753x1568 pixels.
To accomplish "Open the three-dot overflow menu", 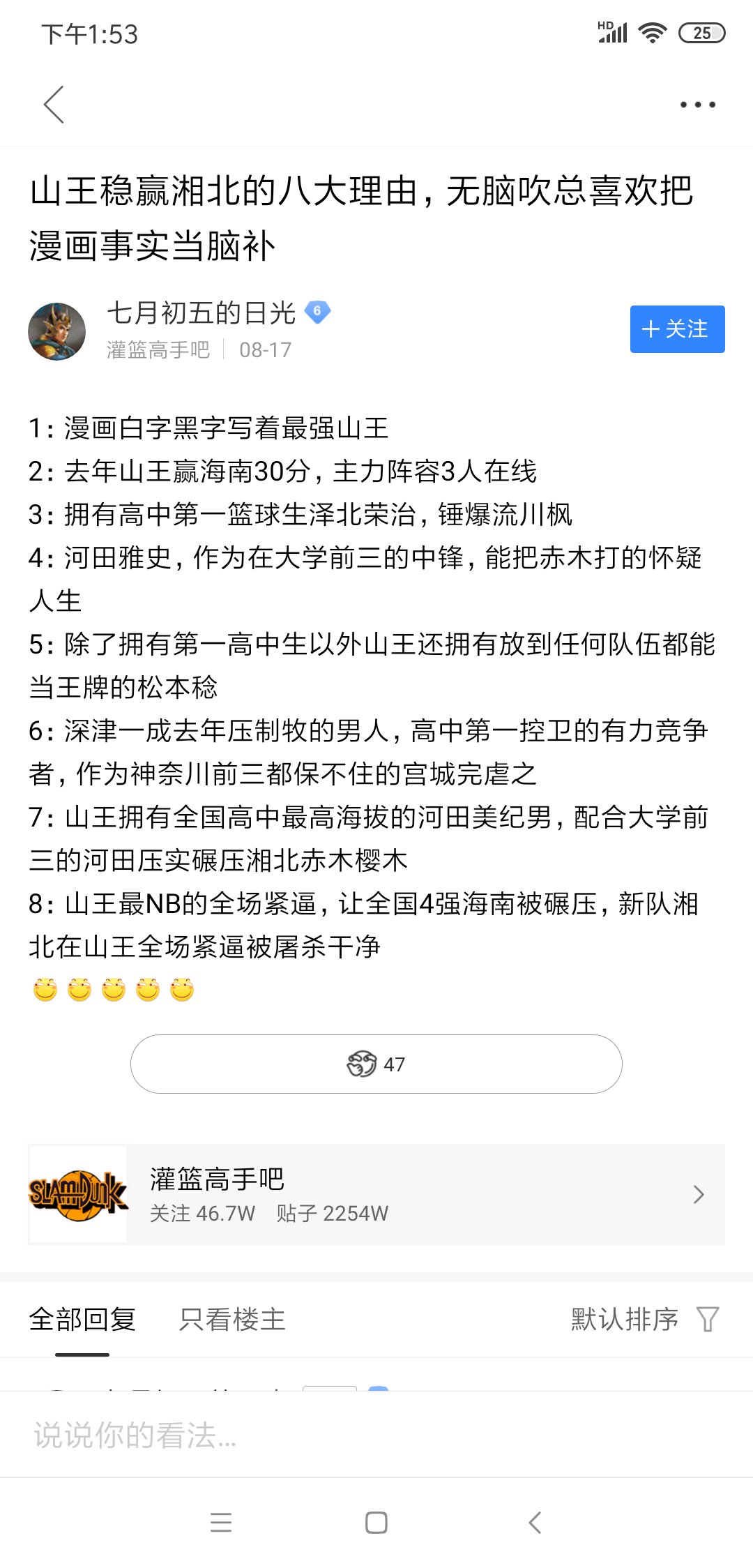I will [x=697, y=105].
